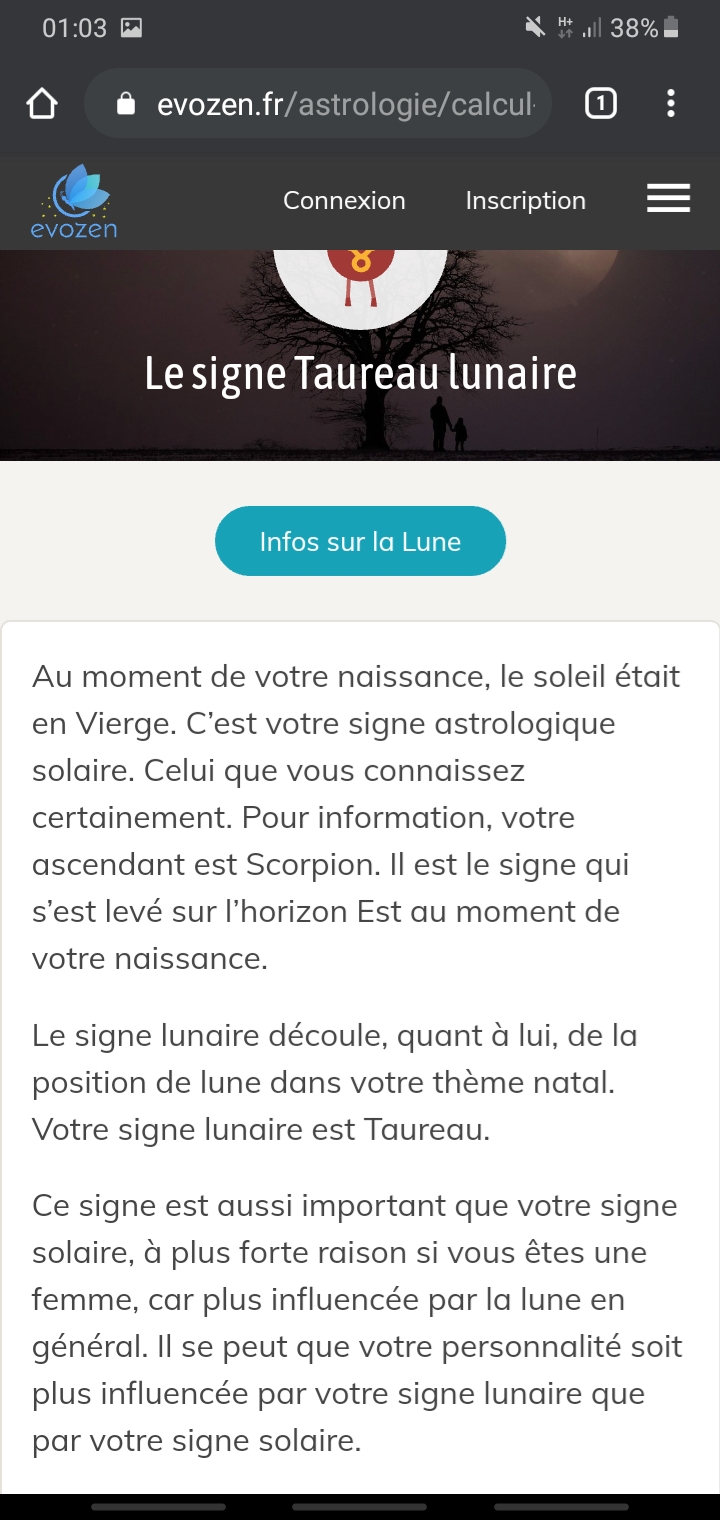Tap the Infos sur la Lune button
The width and height of the screenshot is (720, 1520).
360,542
